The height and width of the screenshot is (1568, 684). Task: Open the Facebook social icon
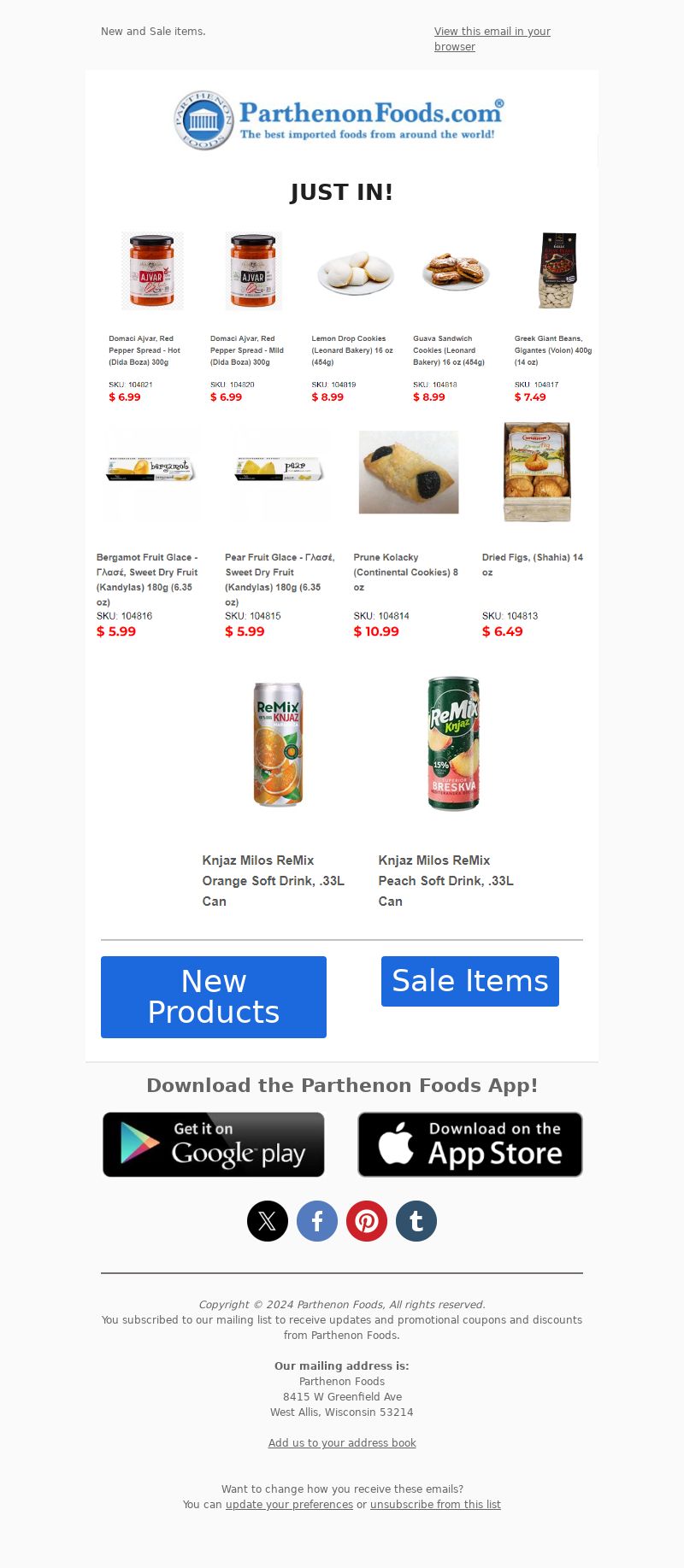pyautogui.click(x=317, y=1221)
